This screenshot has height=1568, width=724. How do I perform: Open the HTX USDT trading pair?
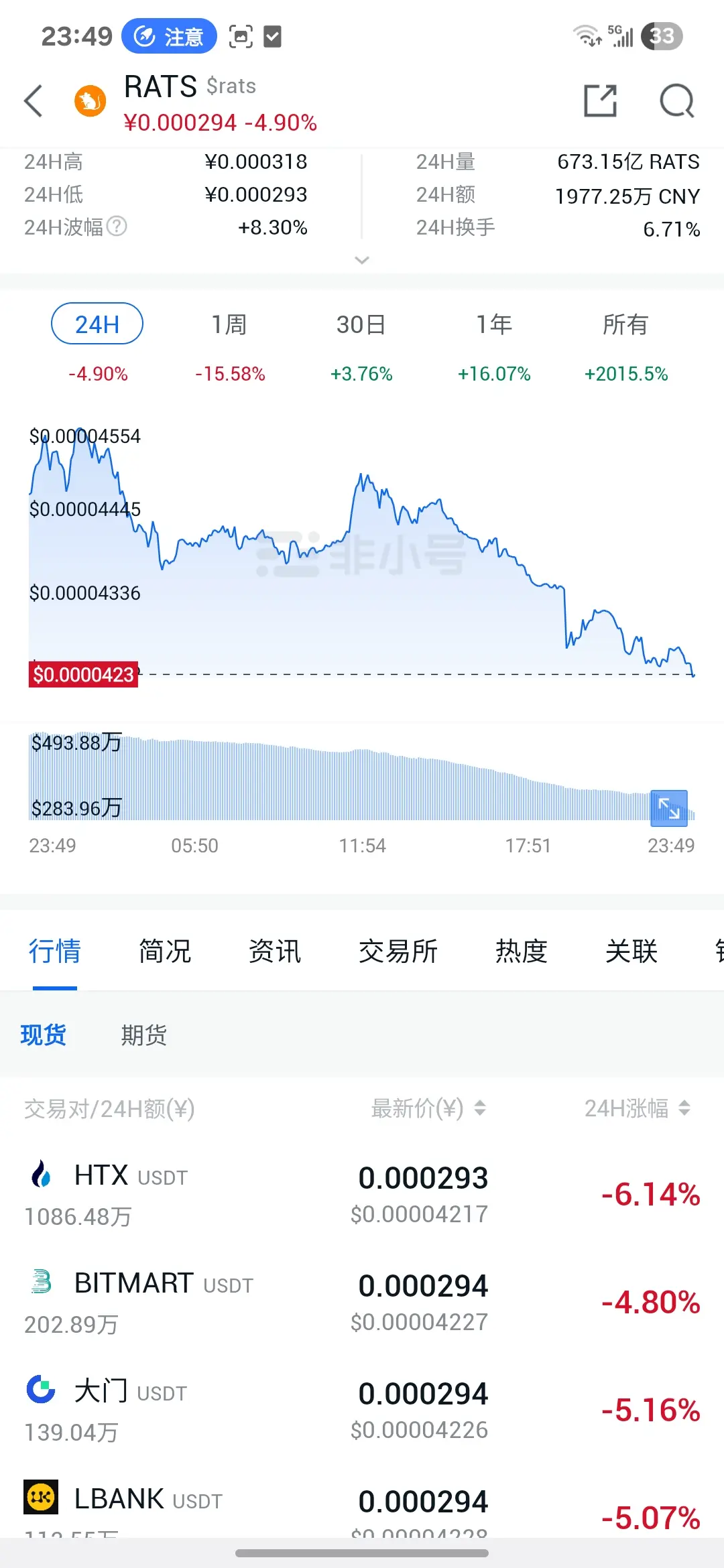[362, 1194]
